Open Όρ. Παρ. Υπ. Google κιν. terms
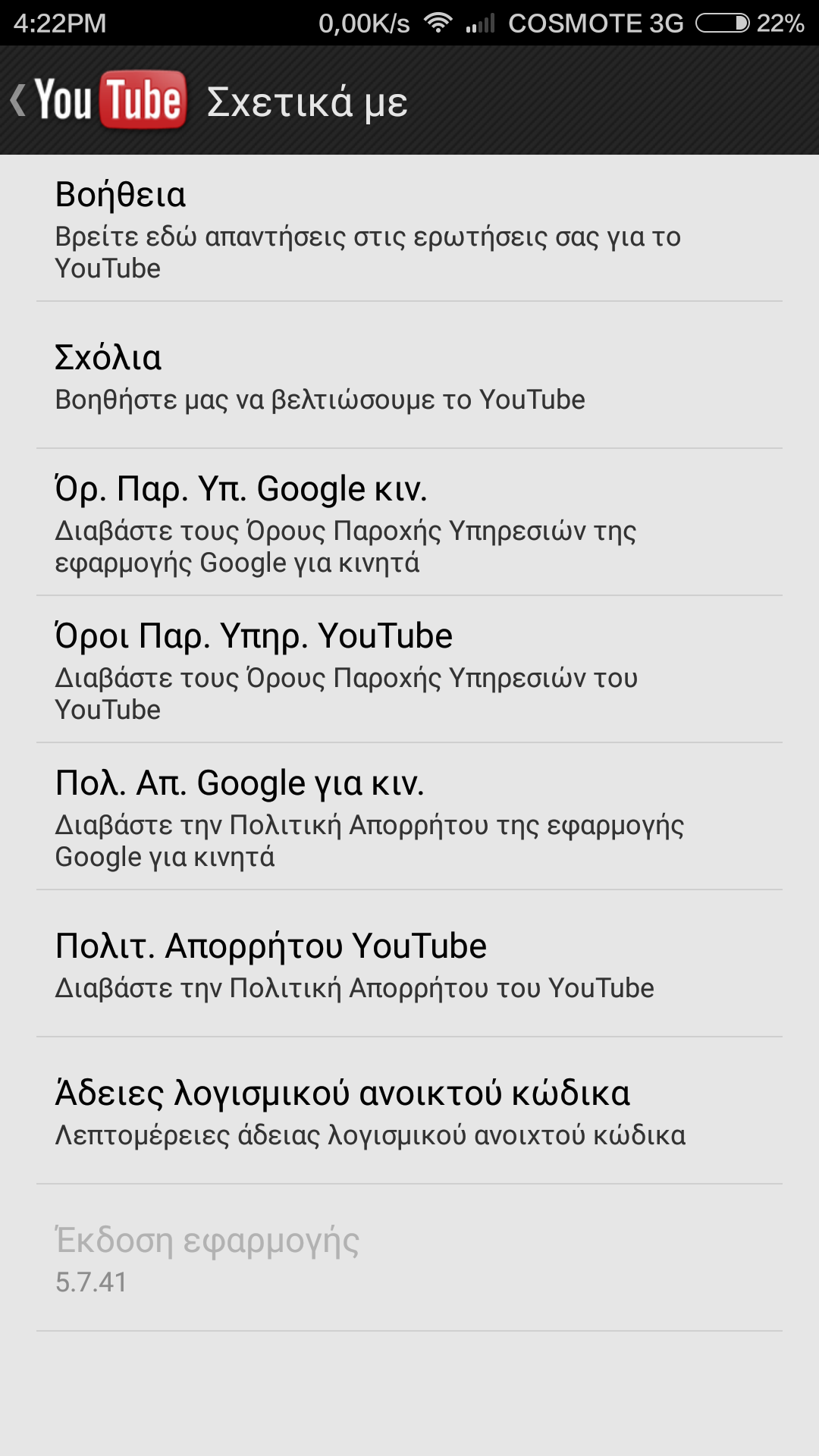The width and height of the screenshot is (819, 1456). (409, 523)
